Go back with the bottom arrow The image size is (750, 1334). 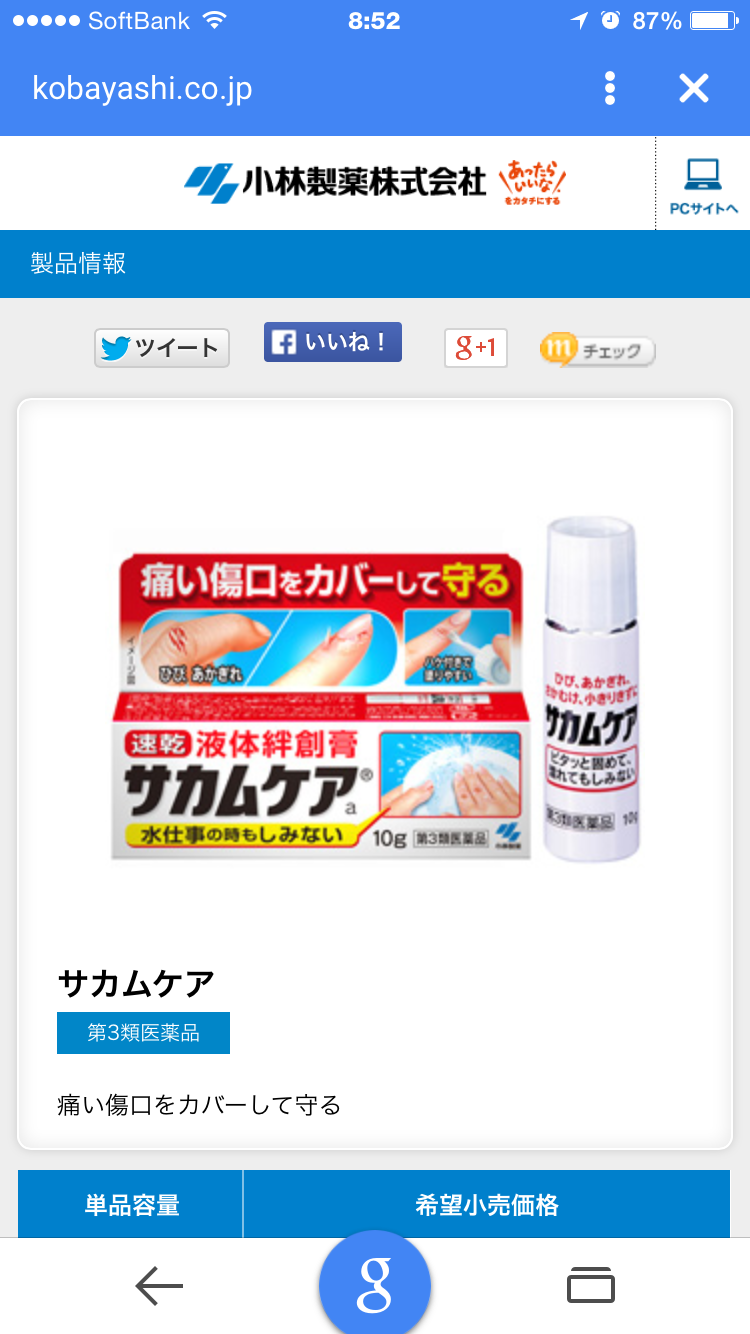click(x=159, y=1286)
